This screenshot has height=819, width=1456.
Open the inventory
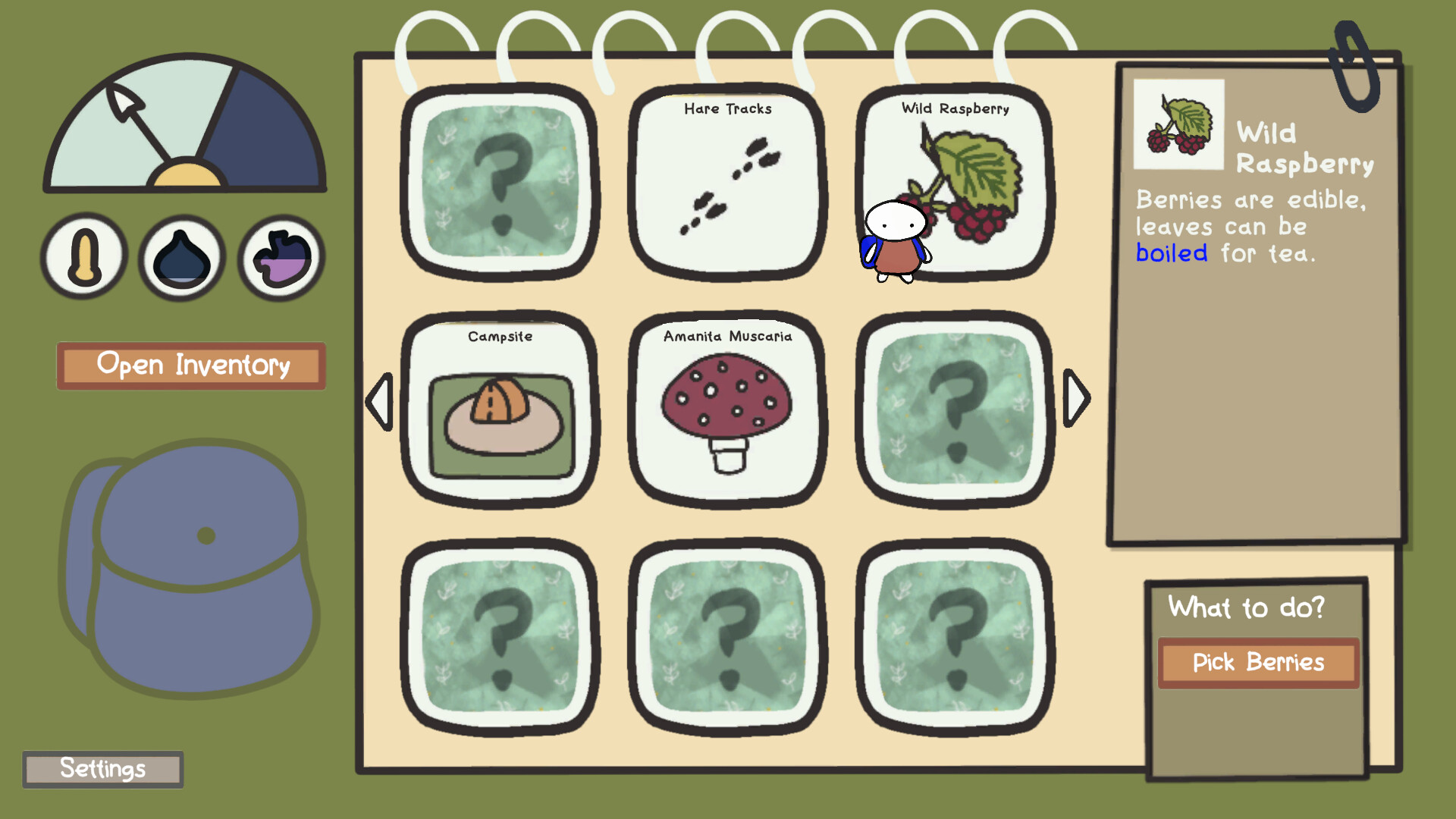(191, 366)
